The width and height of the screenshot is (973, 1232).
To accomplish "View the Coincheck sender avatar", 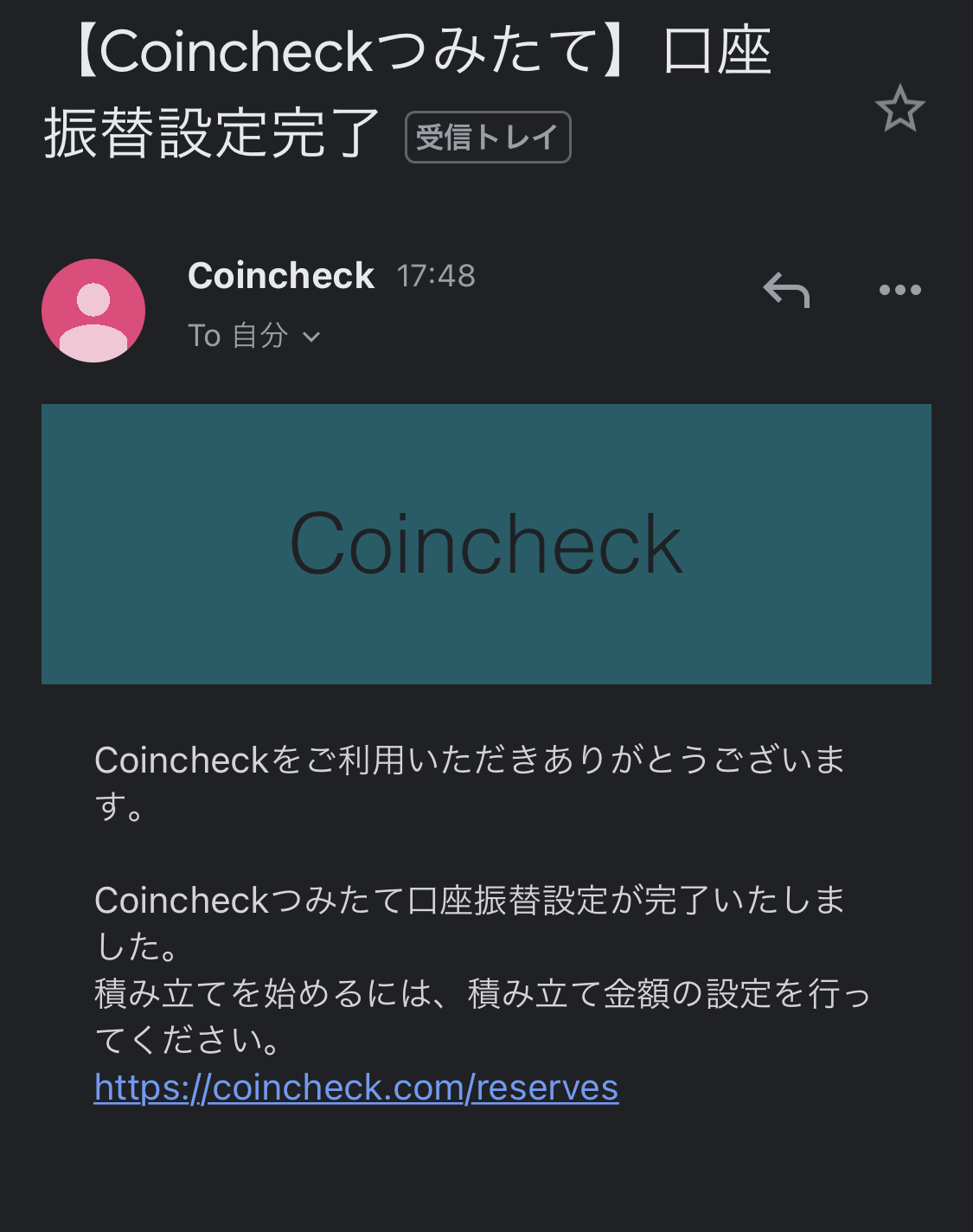I will [93, 311].
